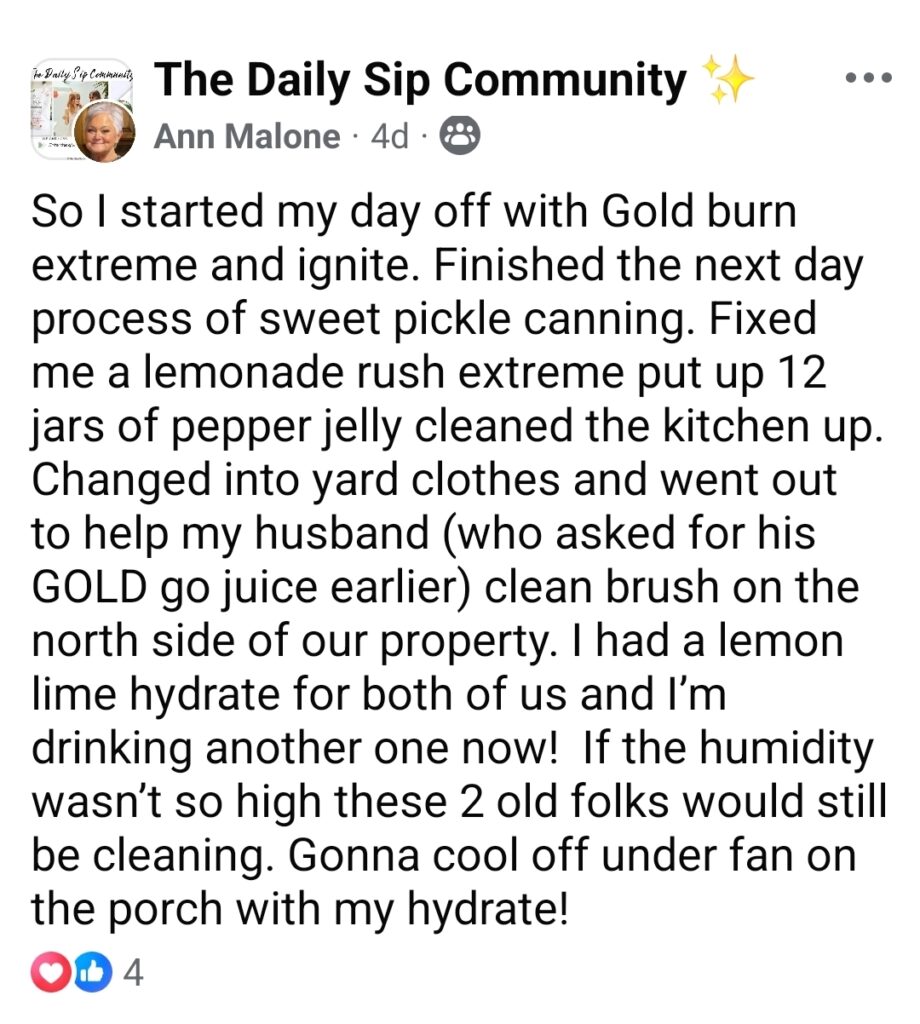Open The Daily Sip Community group page

(420, 80)
